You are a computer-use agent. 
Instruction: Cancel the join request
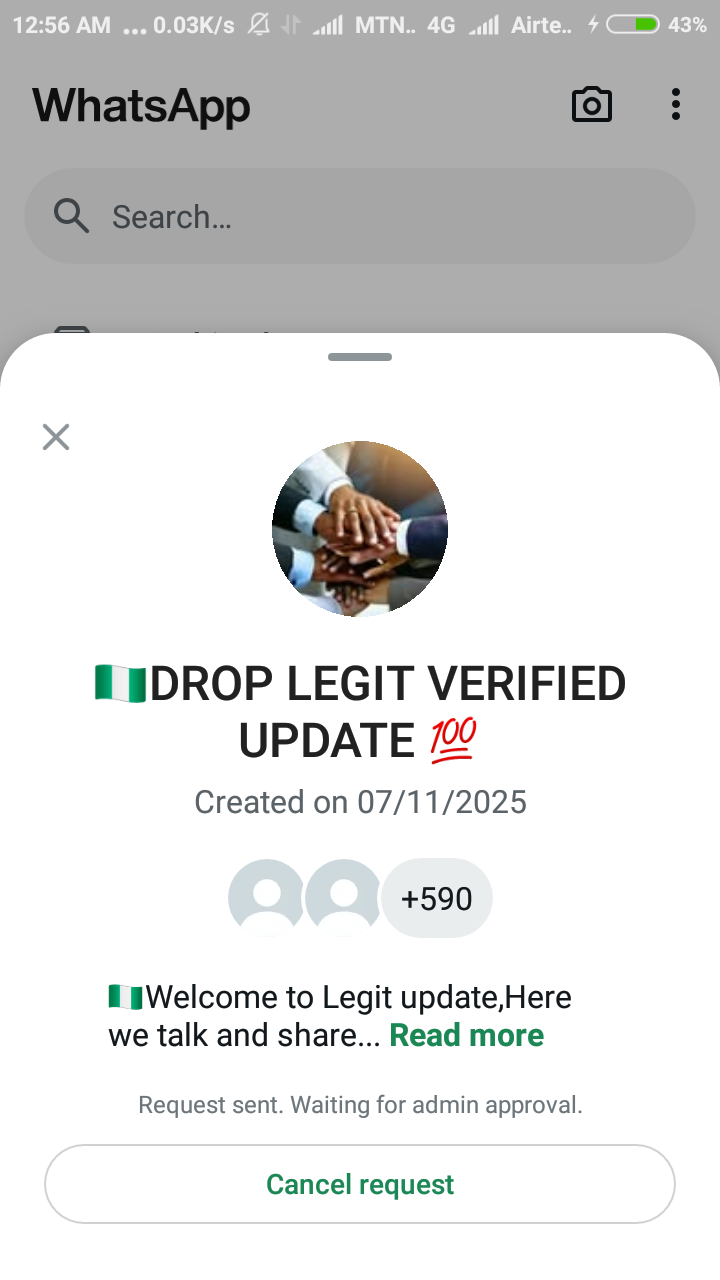click(x=360, y=1184)
